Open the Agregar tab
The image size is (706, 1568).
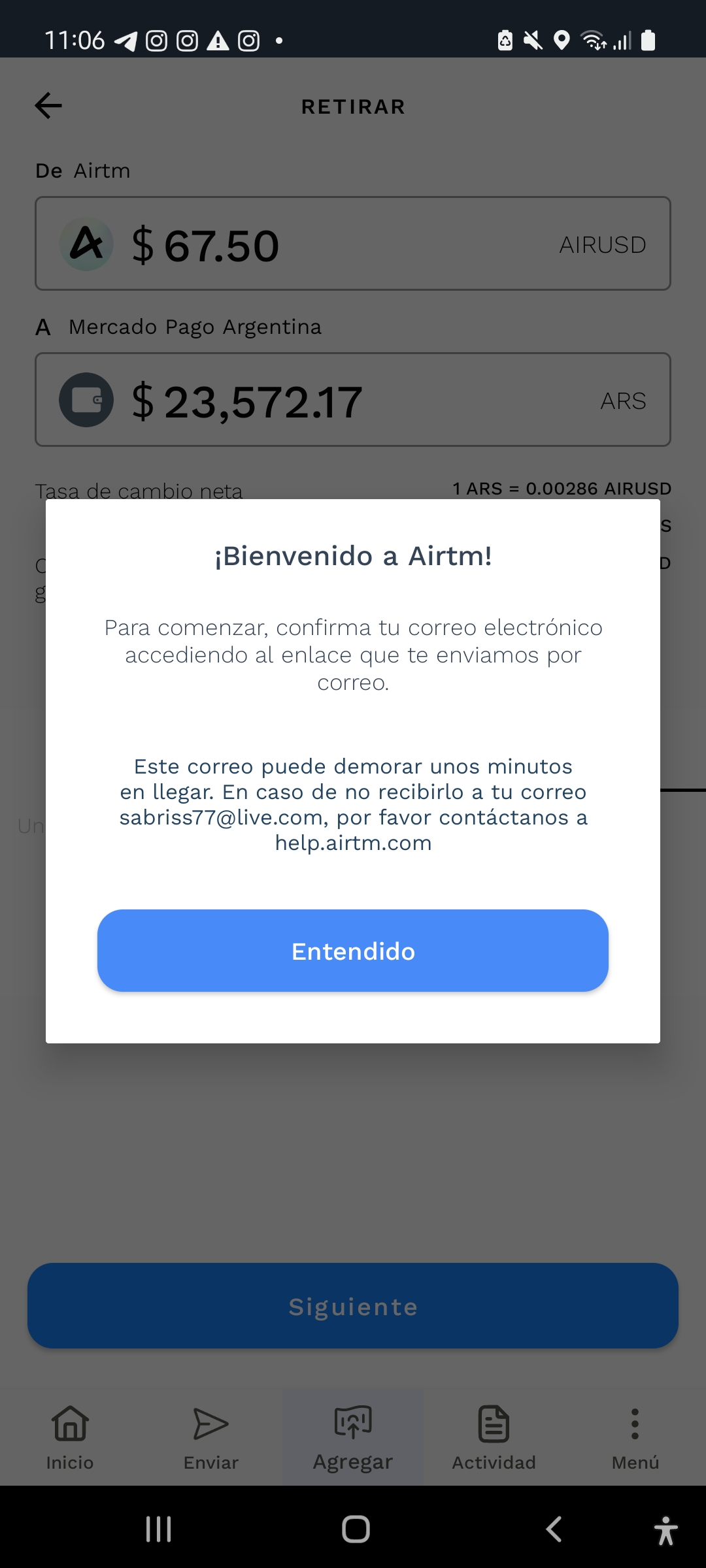coord(353,1437)
